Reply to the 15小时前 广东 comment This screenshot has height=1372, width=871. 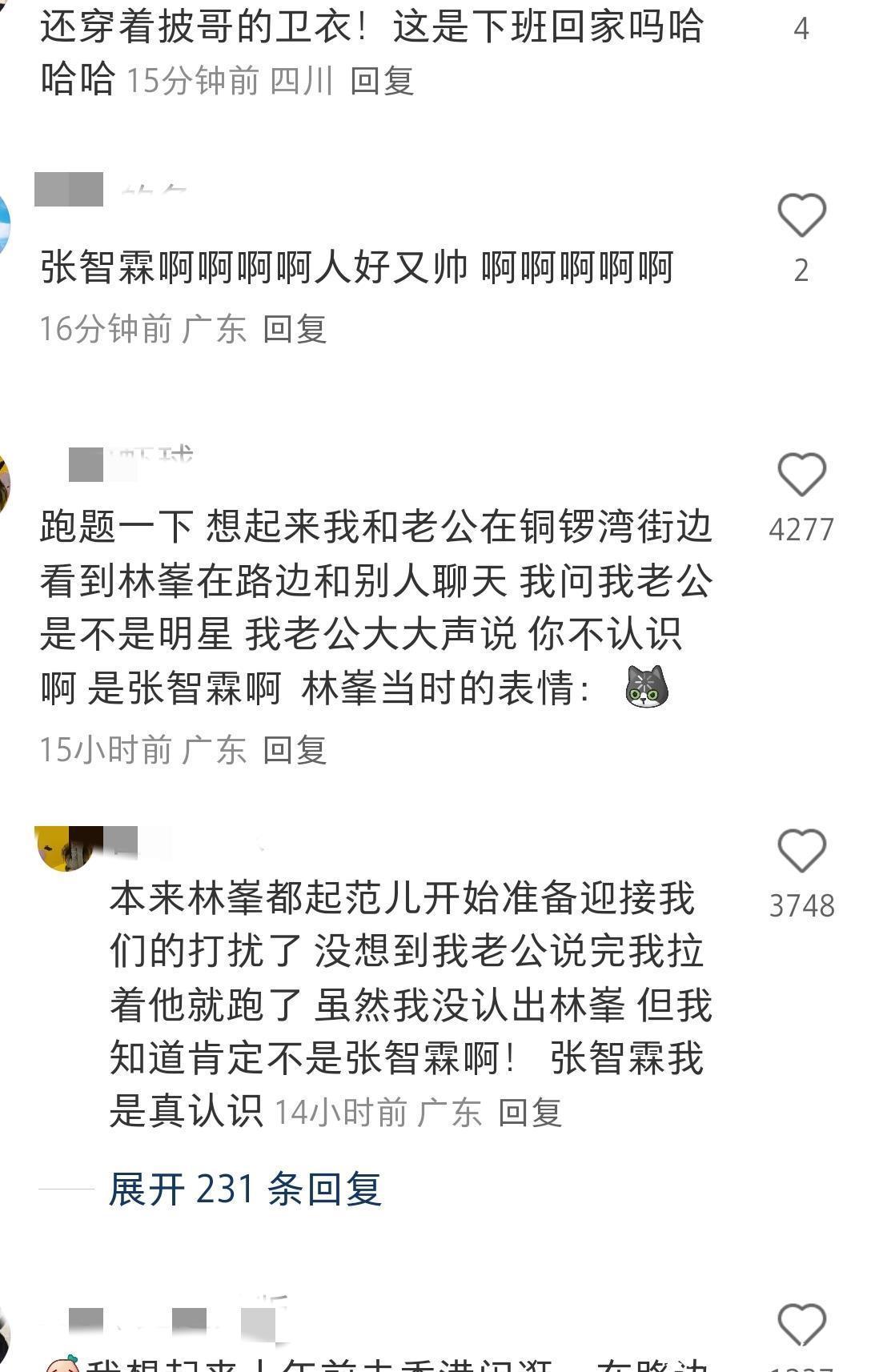295,750
